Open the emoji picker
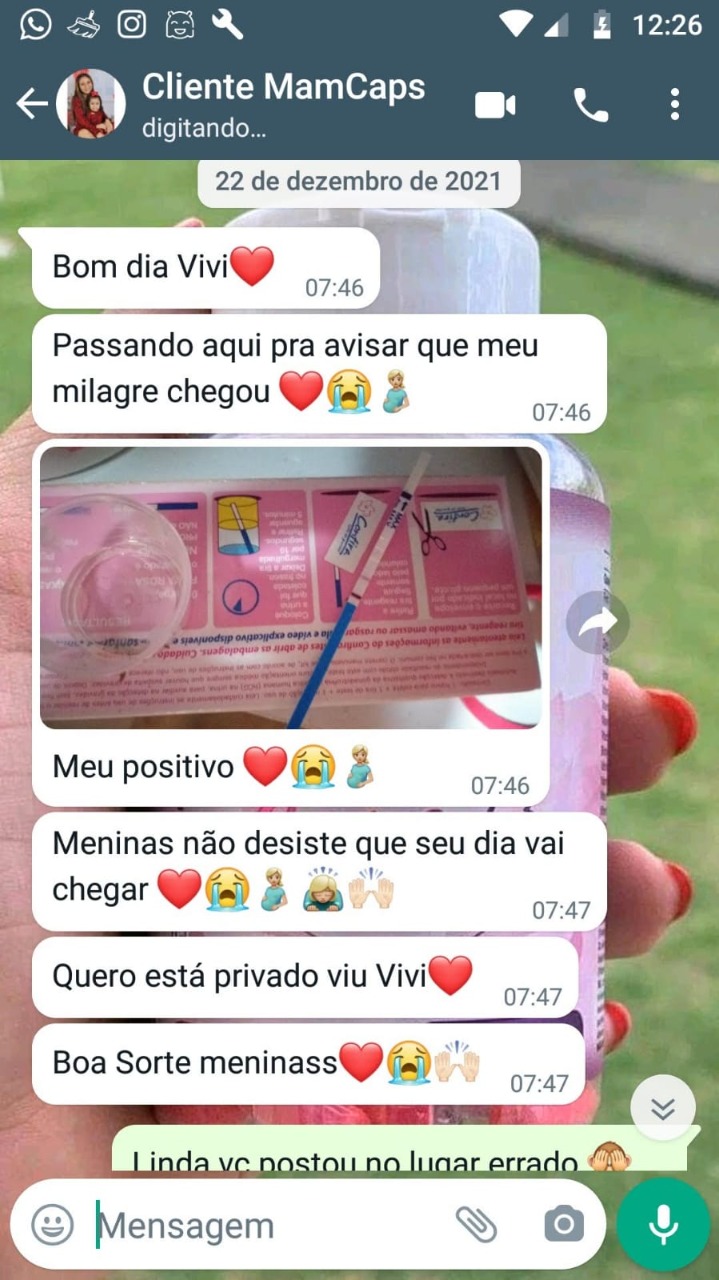719x1280 pixels. click(52, 1224)
